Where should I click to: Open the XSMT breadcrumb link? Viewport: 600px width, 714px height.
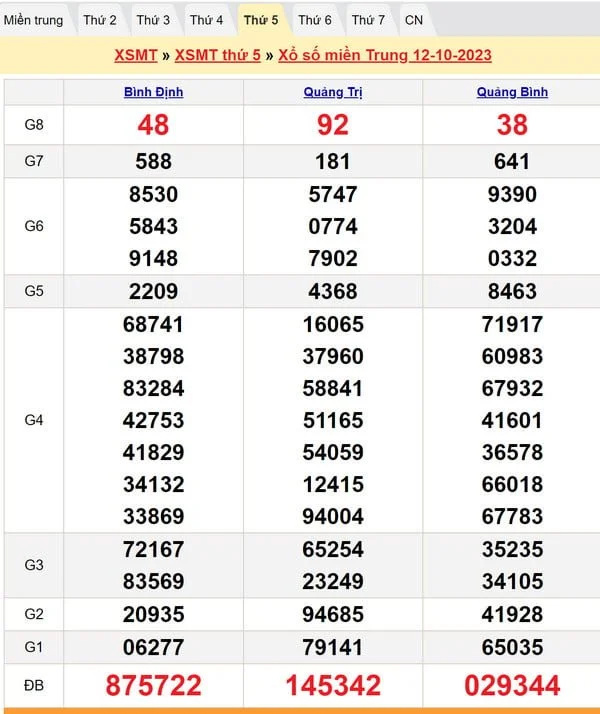[x=136, y=55]
